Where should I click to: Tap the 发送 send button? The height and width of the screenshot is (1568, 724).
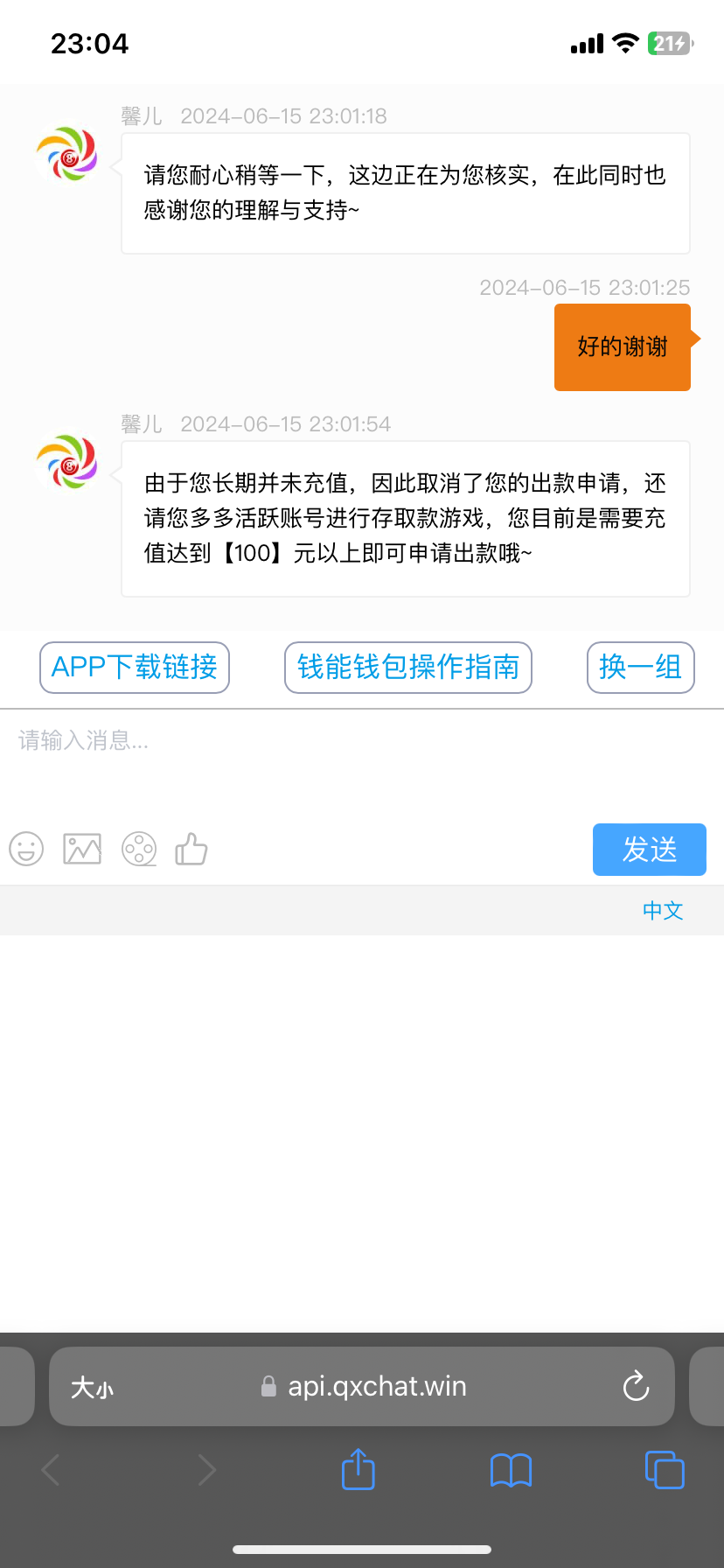[649, 850]
